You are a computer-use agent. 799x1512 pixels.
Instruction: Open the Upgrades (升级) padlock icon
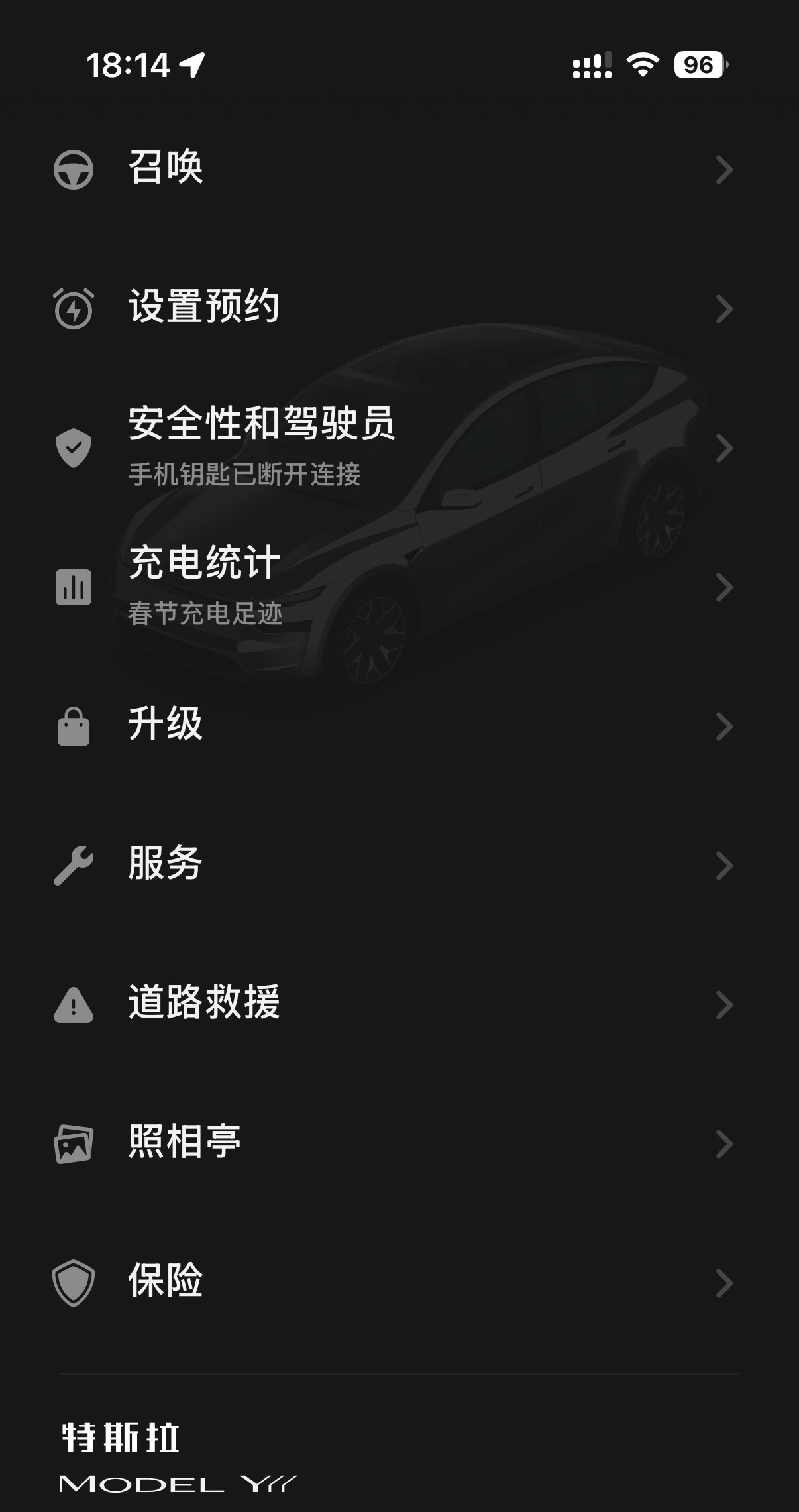tap(74, 727)
